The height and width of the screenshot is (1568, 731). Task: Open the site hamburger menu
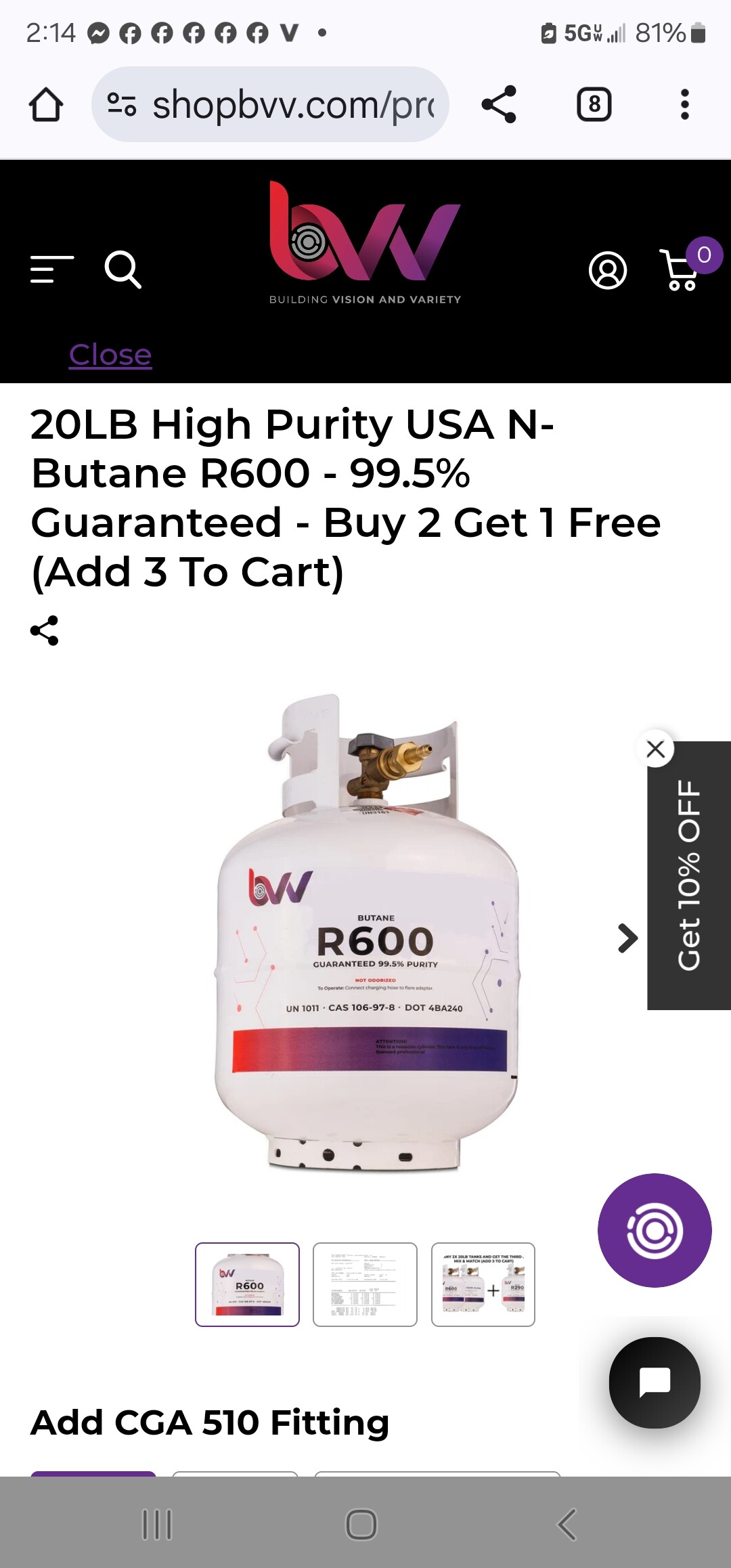tap(52, 269)
